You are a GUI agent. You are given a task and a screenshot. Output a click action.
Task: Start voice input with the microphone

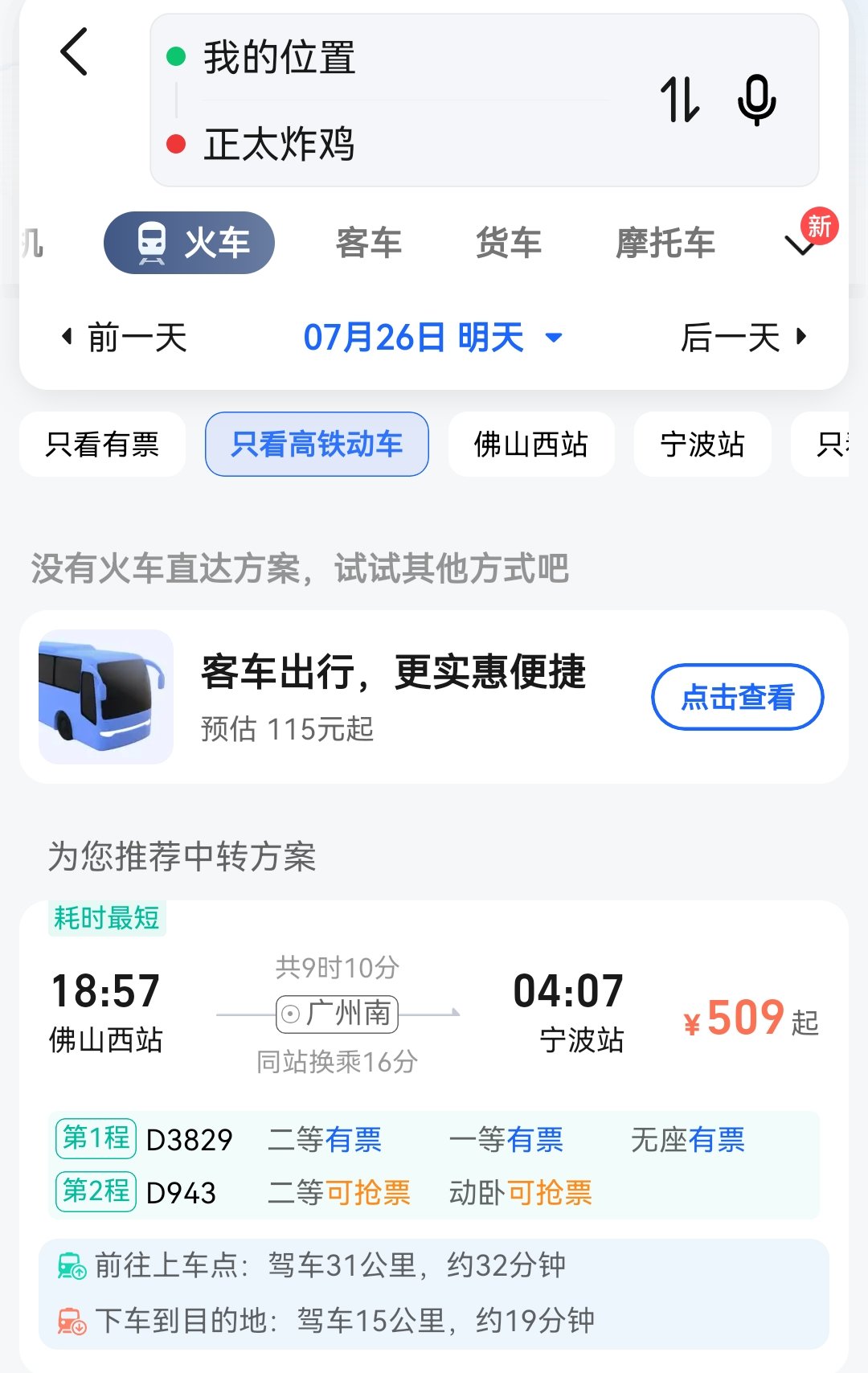[x=756, y=100]
